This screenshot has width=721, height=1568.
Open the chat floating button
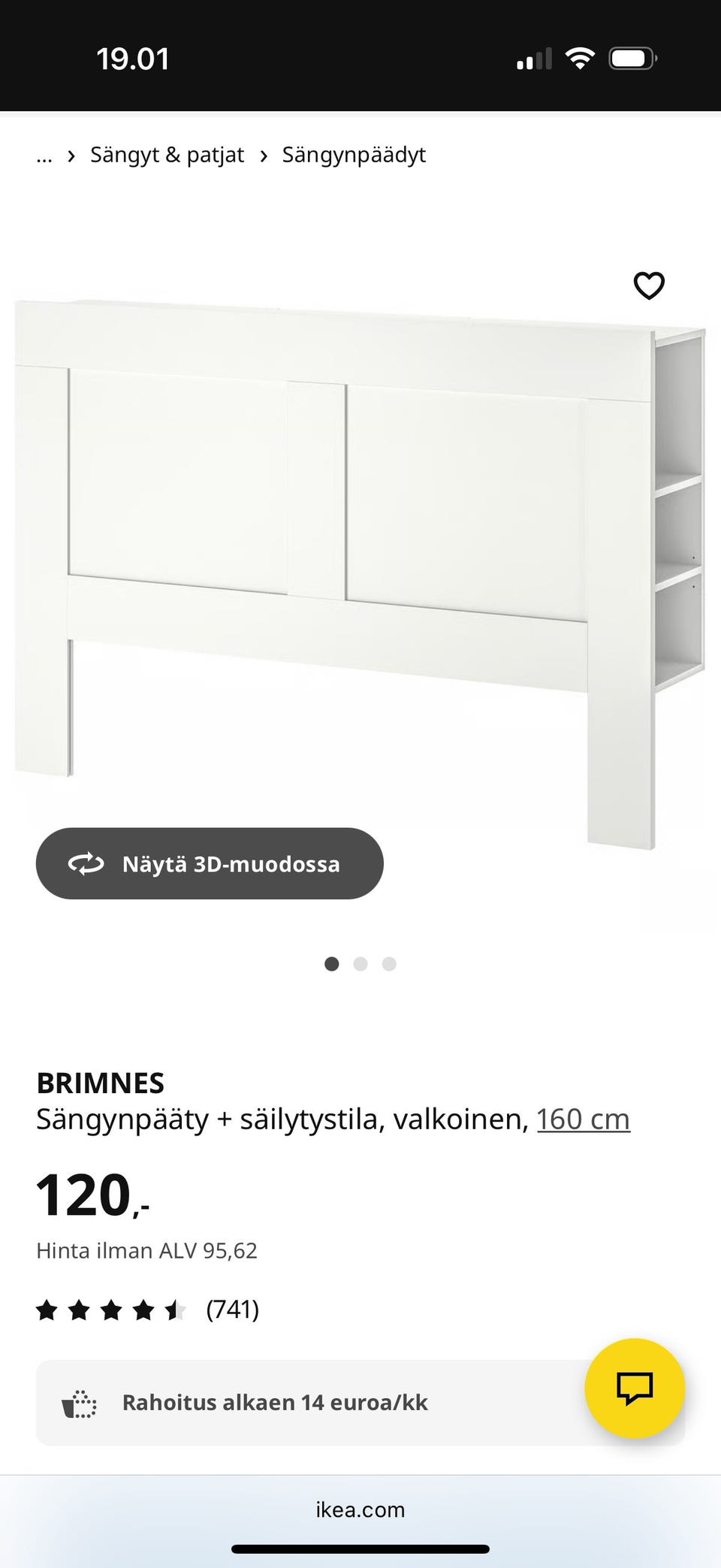click(x=635, y=1388)
